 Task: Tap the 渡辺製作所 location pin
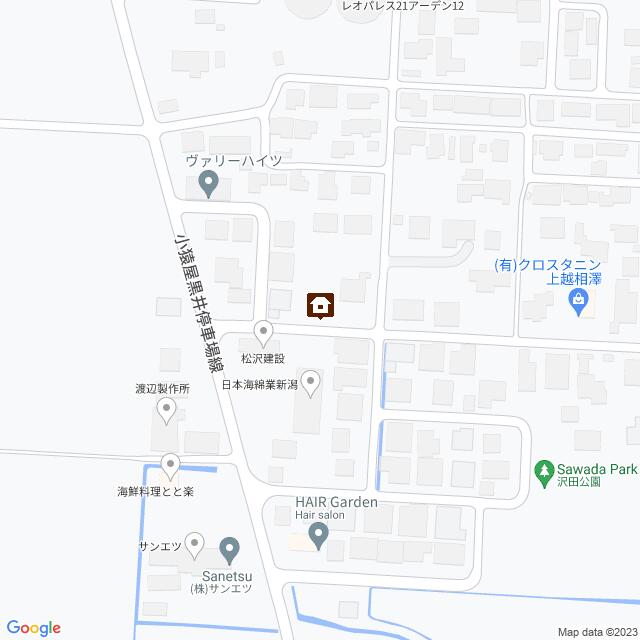pyautogui.click(x=167, y=408)
